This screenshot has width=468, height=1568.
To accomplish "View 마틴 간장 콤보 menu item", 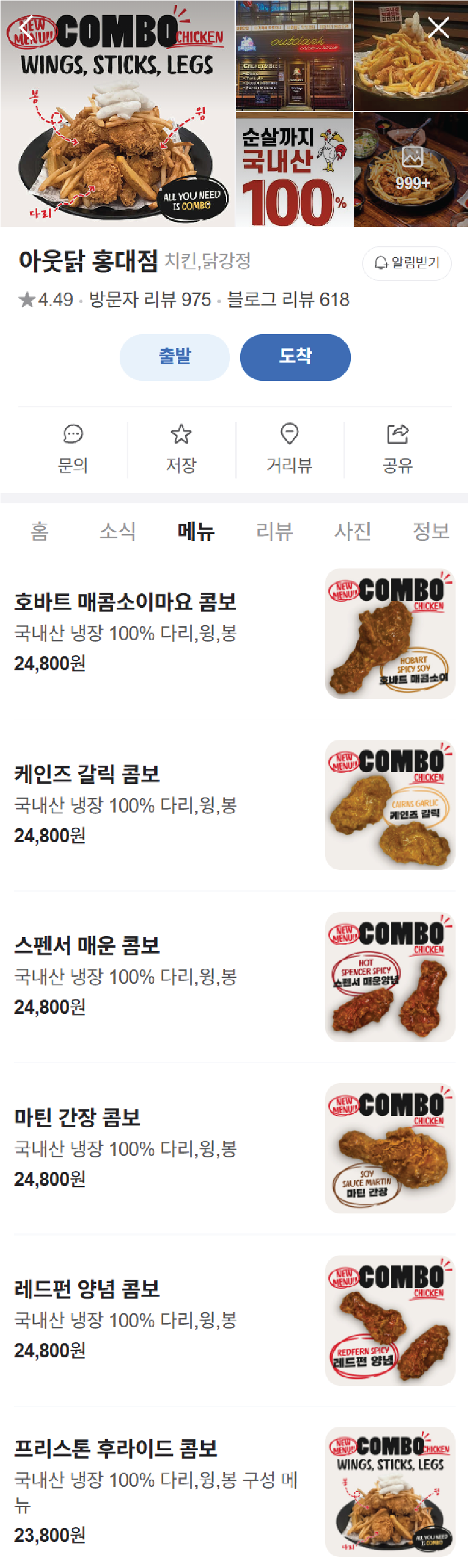I will [x=78, y=1117].
